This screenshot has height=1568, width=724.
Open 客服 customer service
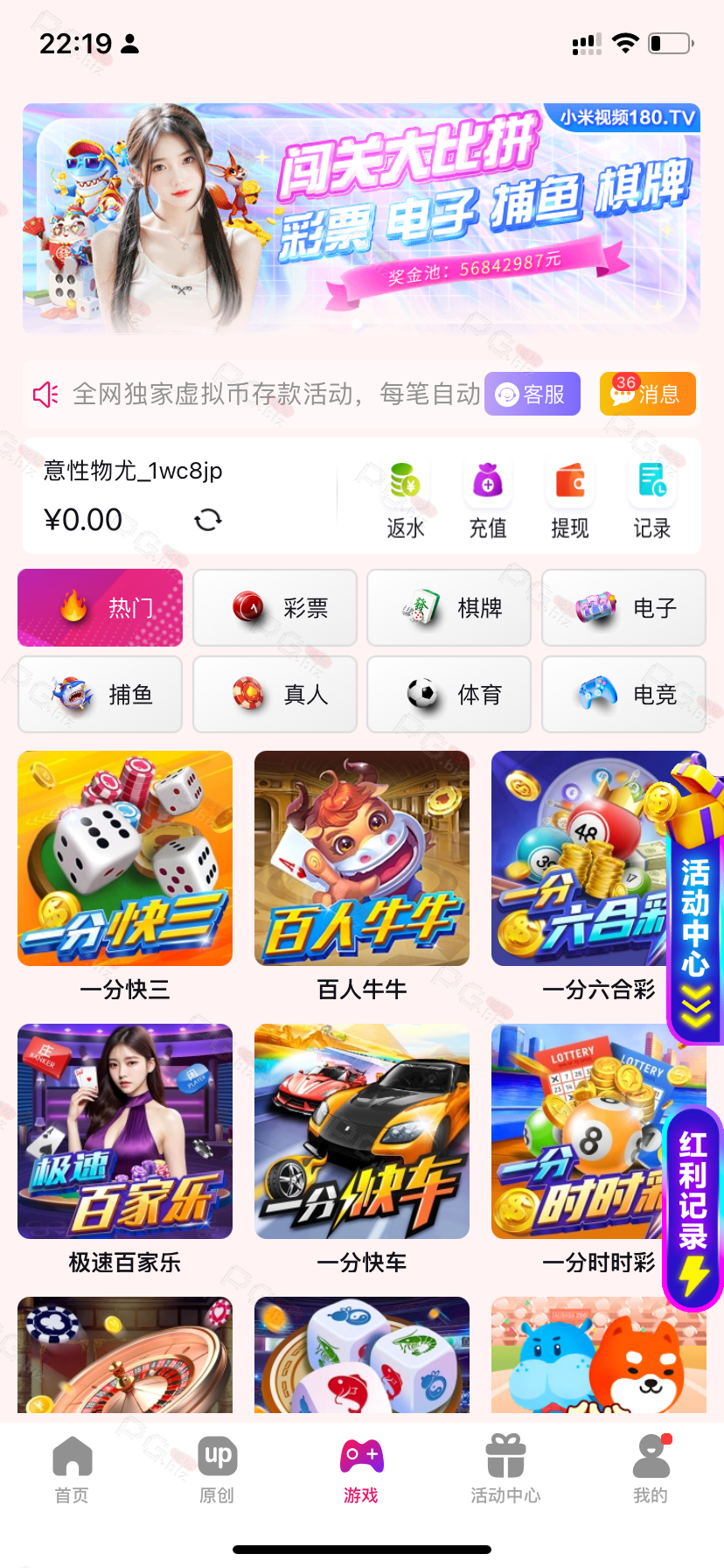pyautogui.click(x=533, y=395)
